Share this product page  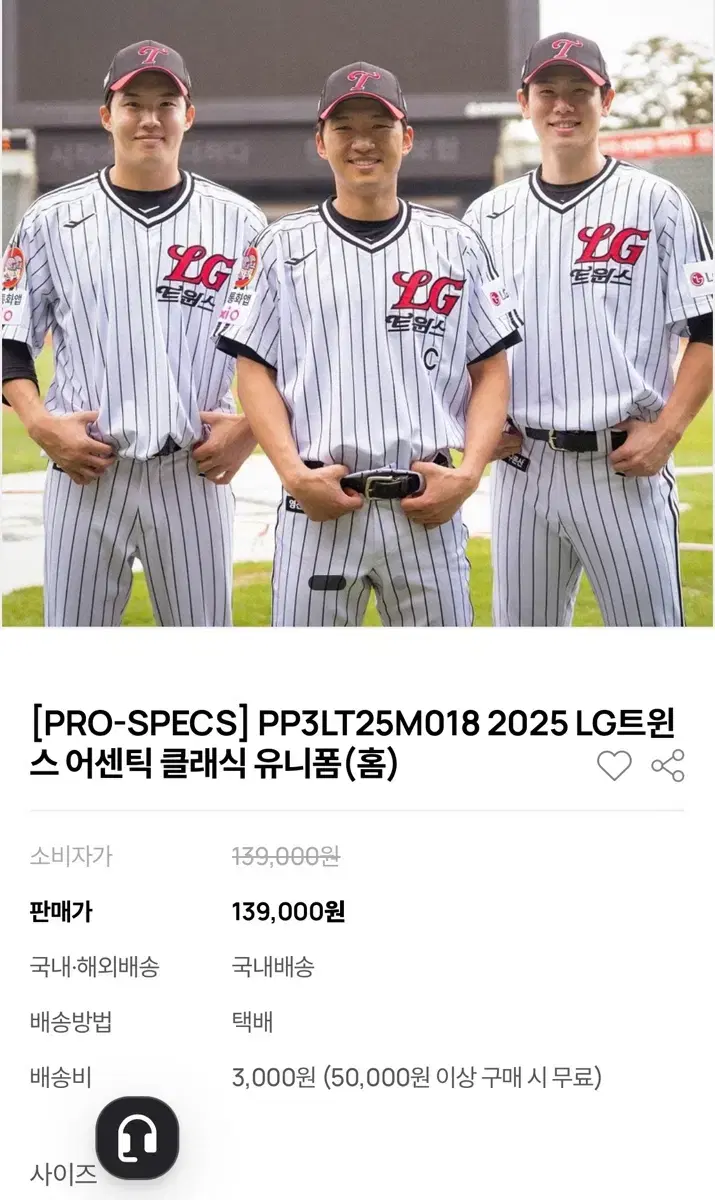[x=668, y=766]
